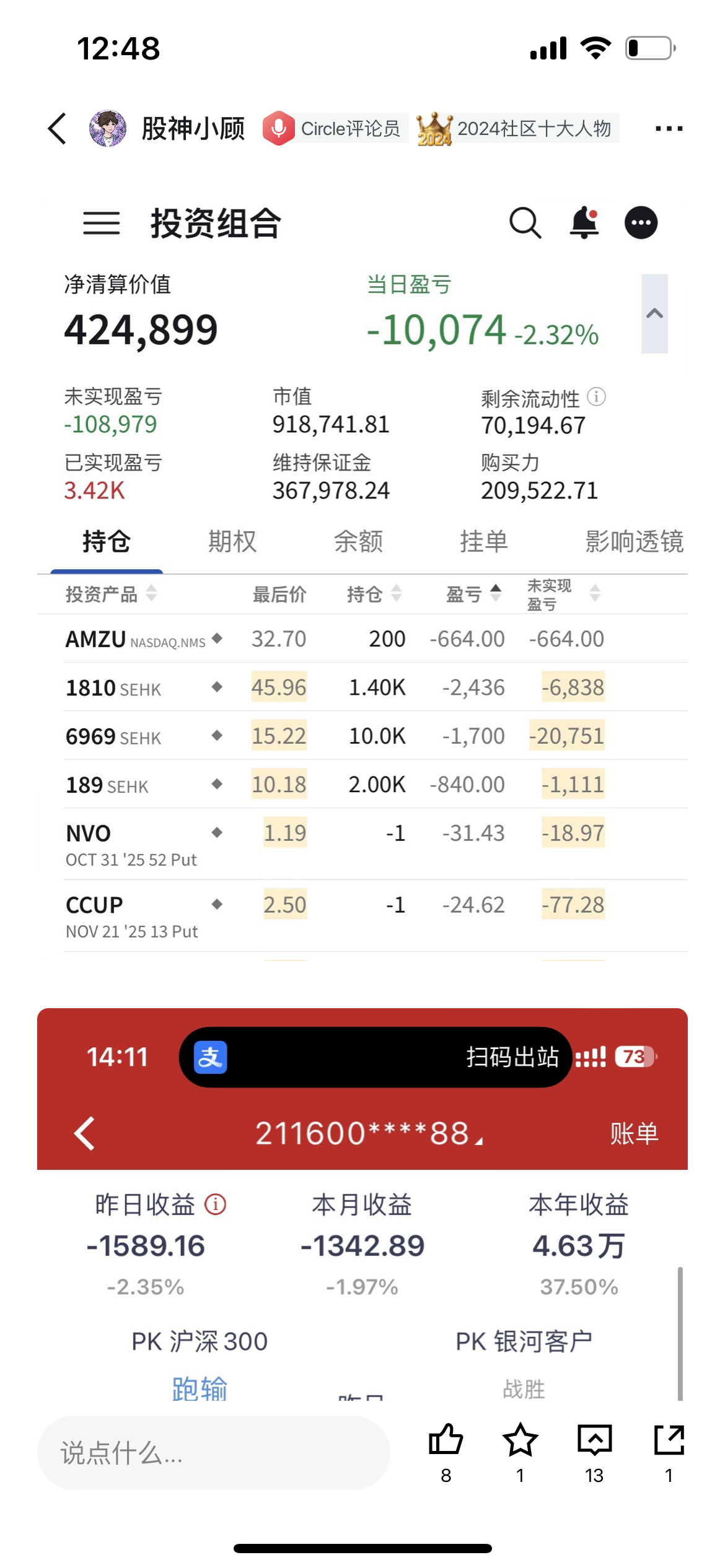
Task: Tap the 说点什么 comment field
Action: (x=213, y=1452)
